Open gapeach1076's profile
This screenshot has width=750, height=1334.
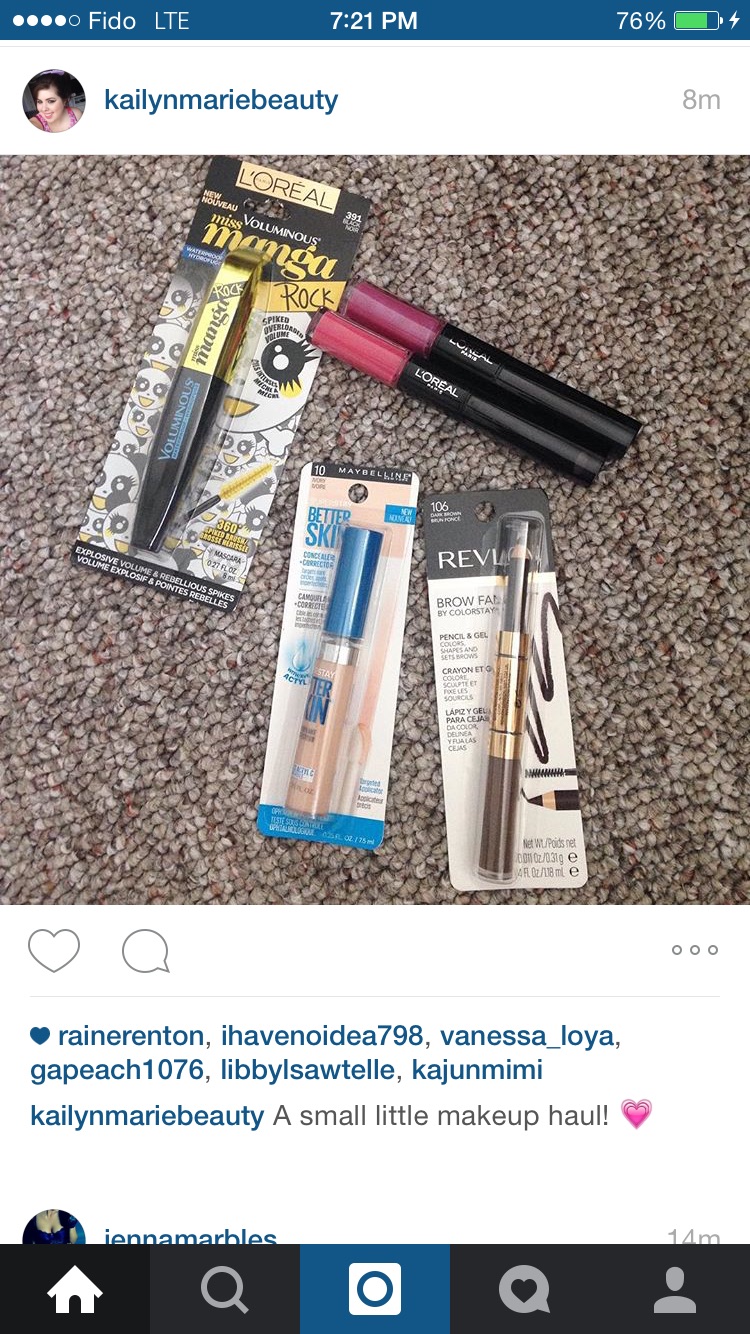[x=117, y=1070]
